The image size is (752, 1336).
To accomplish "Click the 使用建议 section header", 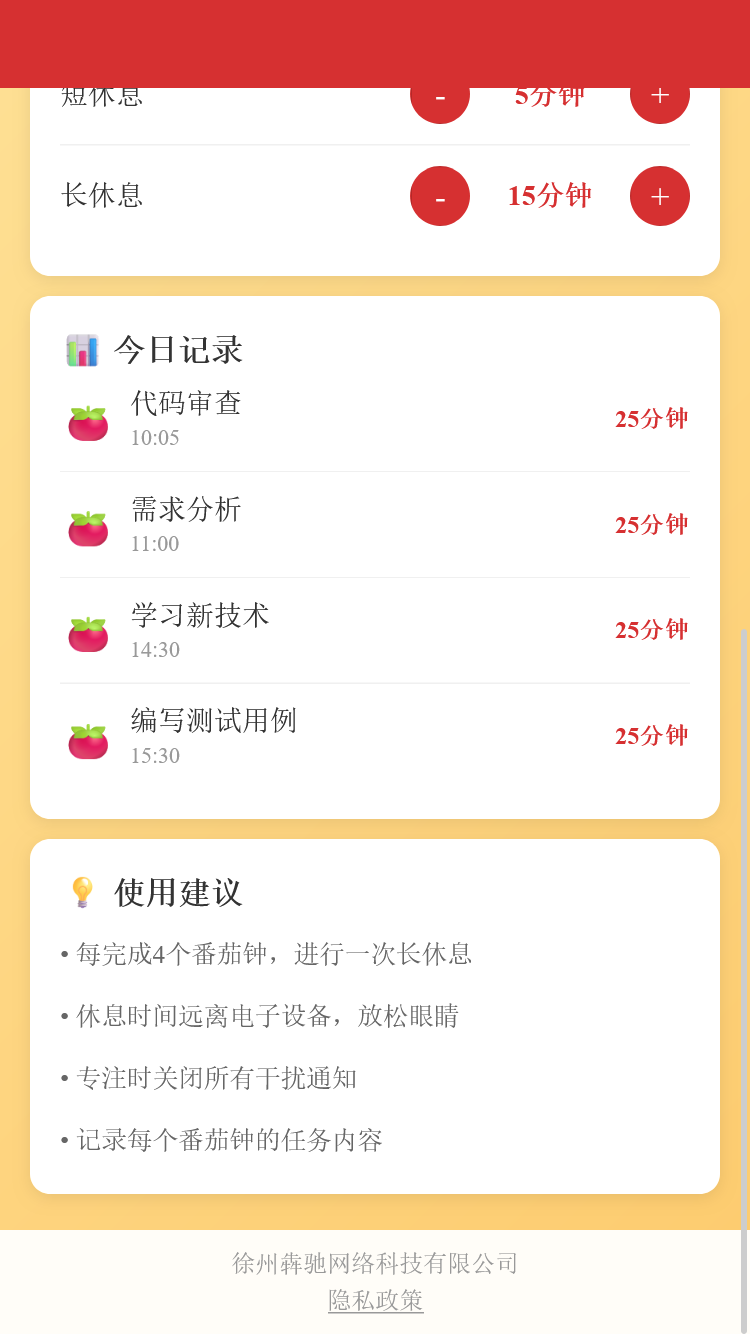I will click(177, 891).
